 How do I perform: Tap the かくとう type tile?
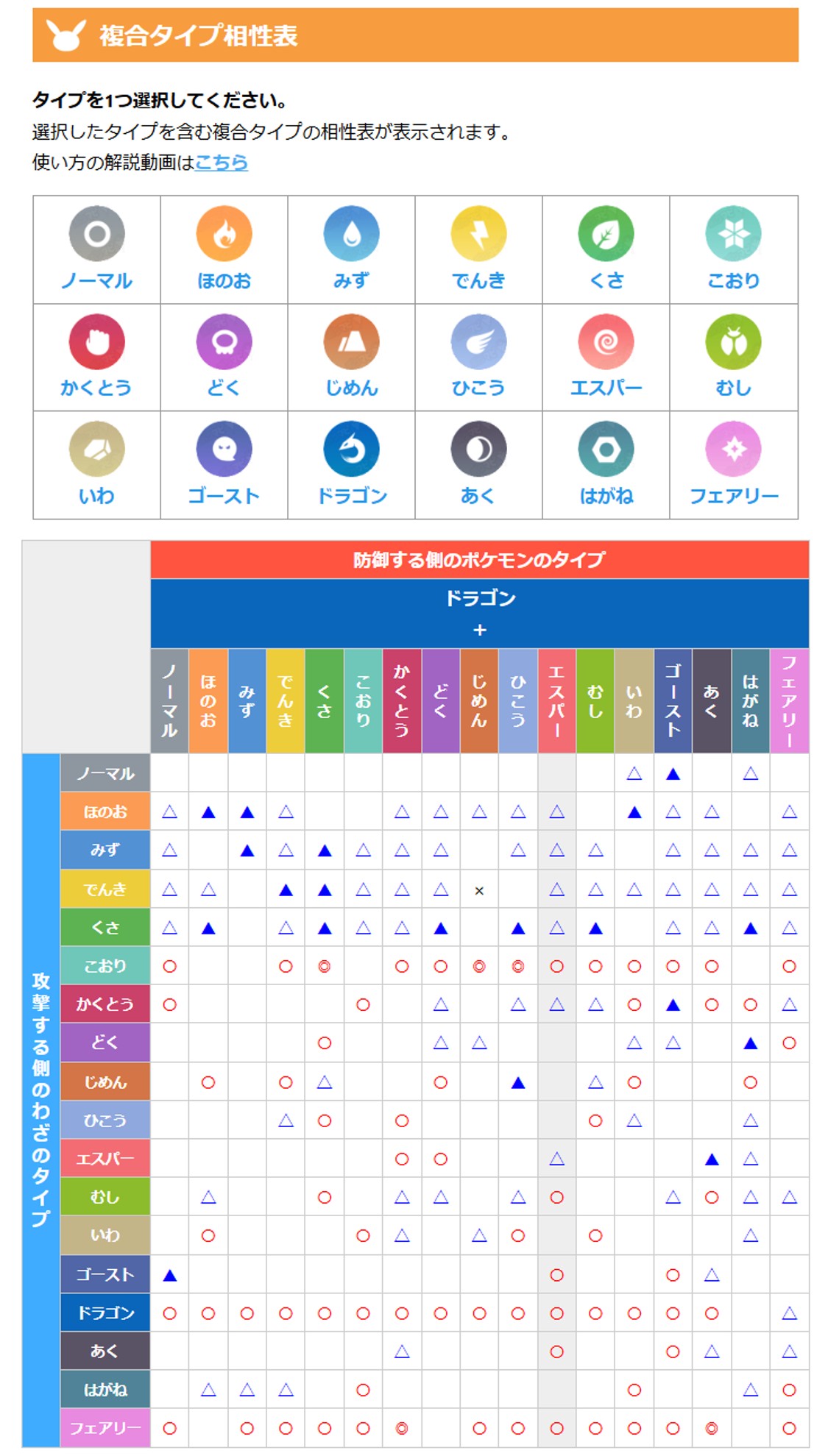tap(96, 357)
